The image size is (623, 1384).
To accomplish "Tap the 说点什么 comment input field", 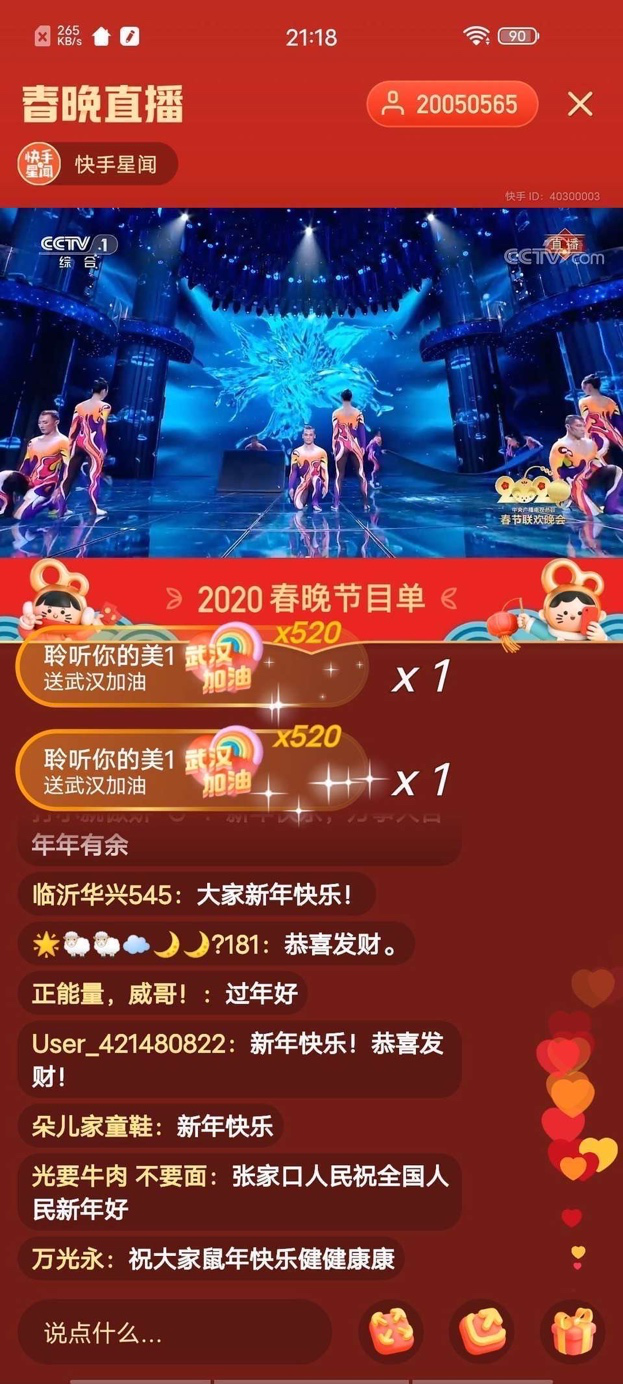I will (x=175, y=1332).
